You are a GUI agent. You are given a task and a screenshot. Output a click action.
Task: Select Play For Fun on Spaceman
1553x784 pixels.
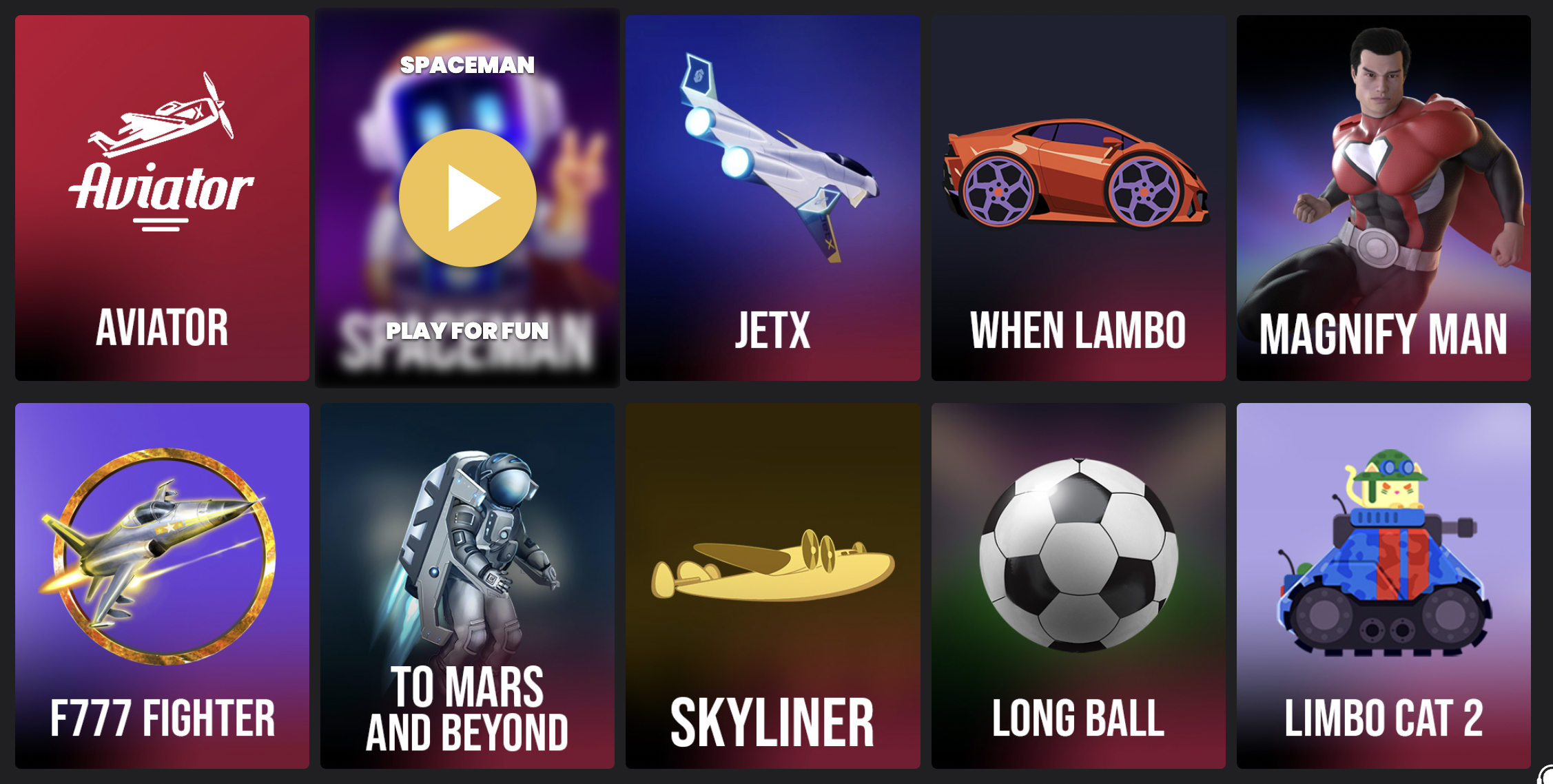coord(467,331)
